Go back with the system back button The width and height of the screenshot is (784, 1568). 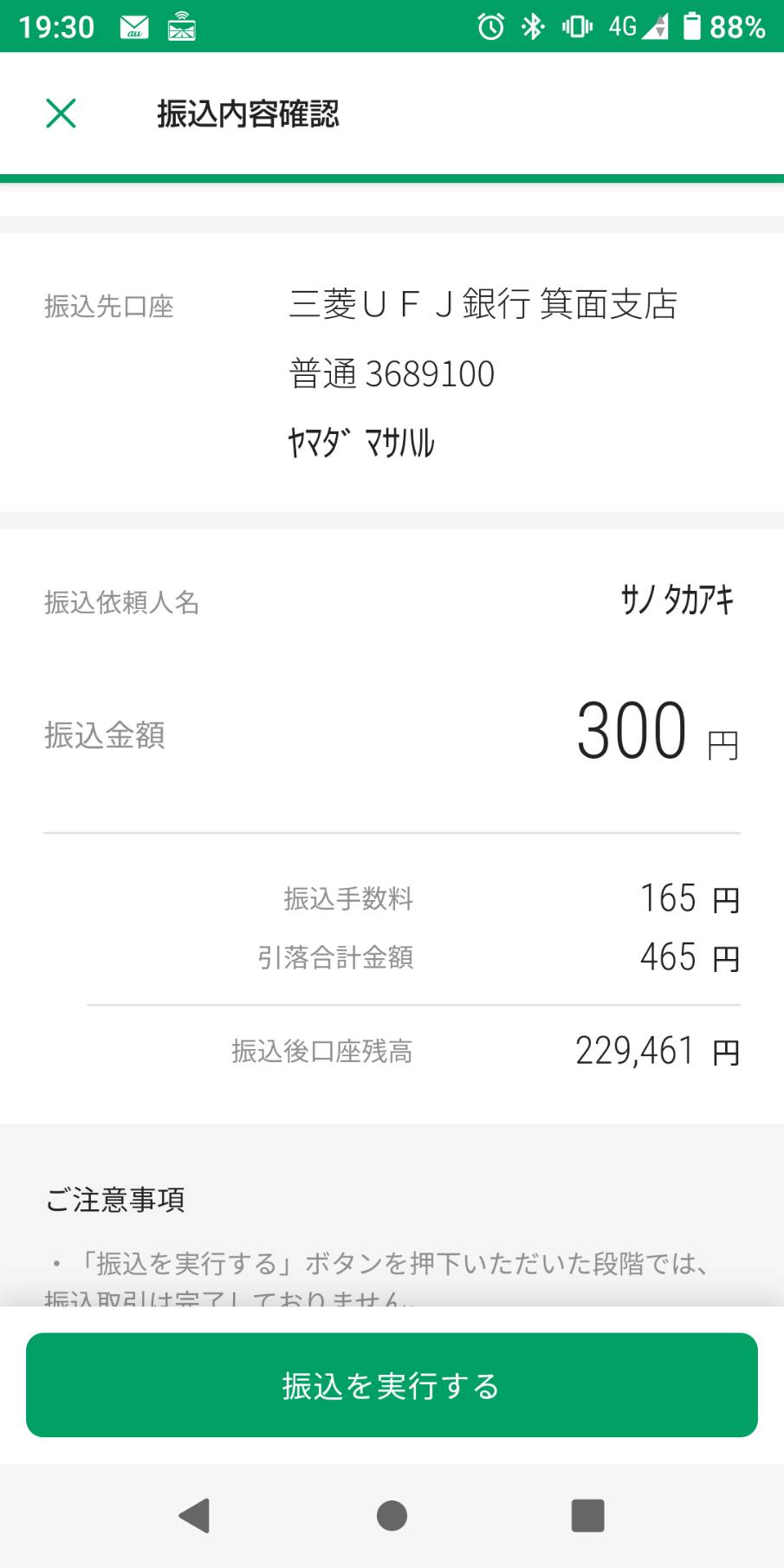194,1515
